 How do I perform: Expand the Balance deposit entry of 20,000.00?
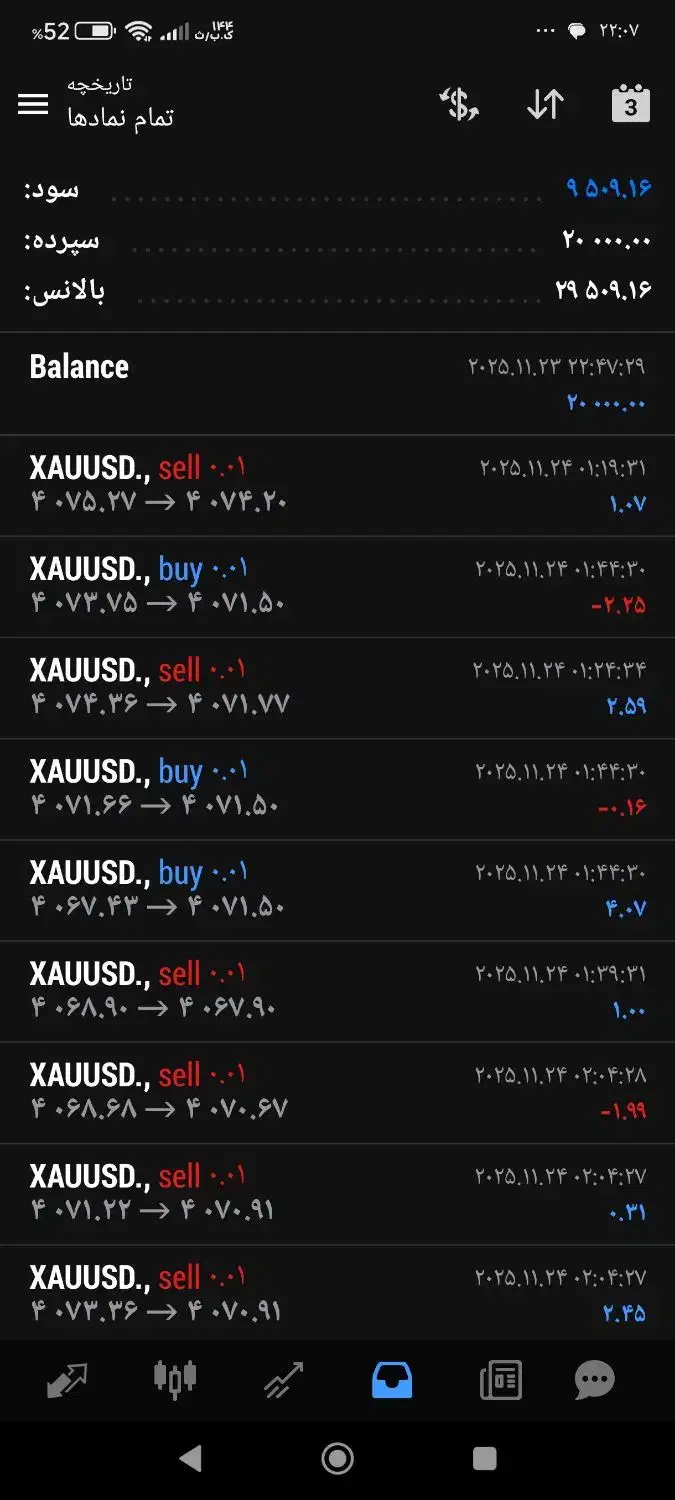[x=337, y=384]
